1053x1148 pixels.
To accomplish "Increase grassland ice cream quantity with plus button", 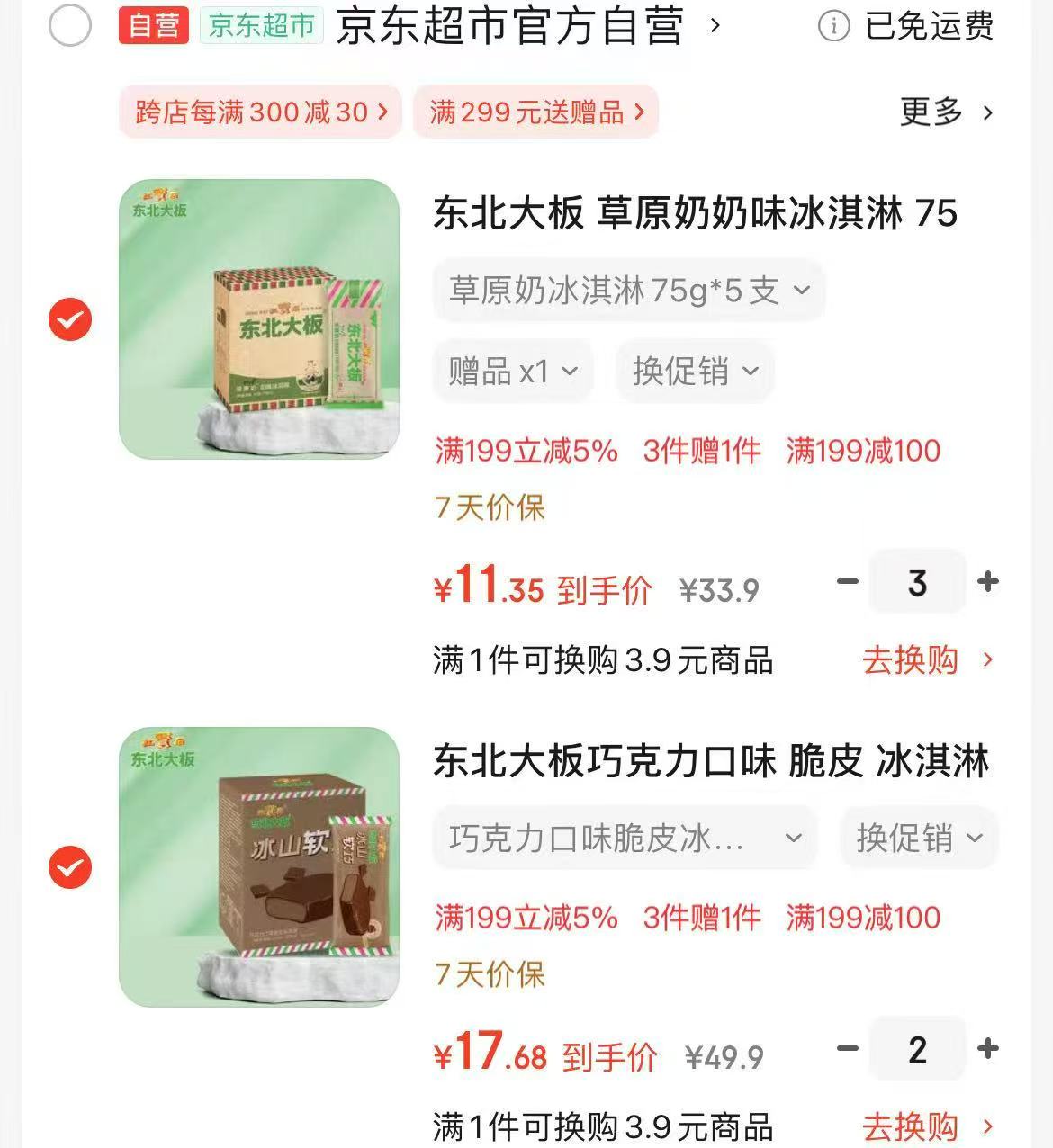I will (987, 581).
